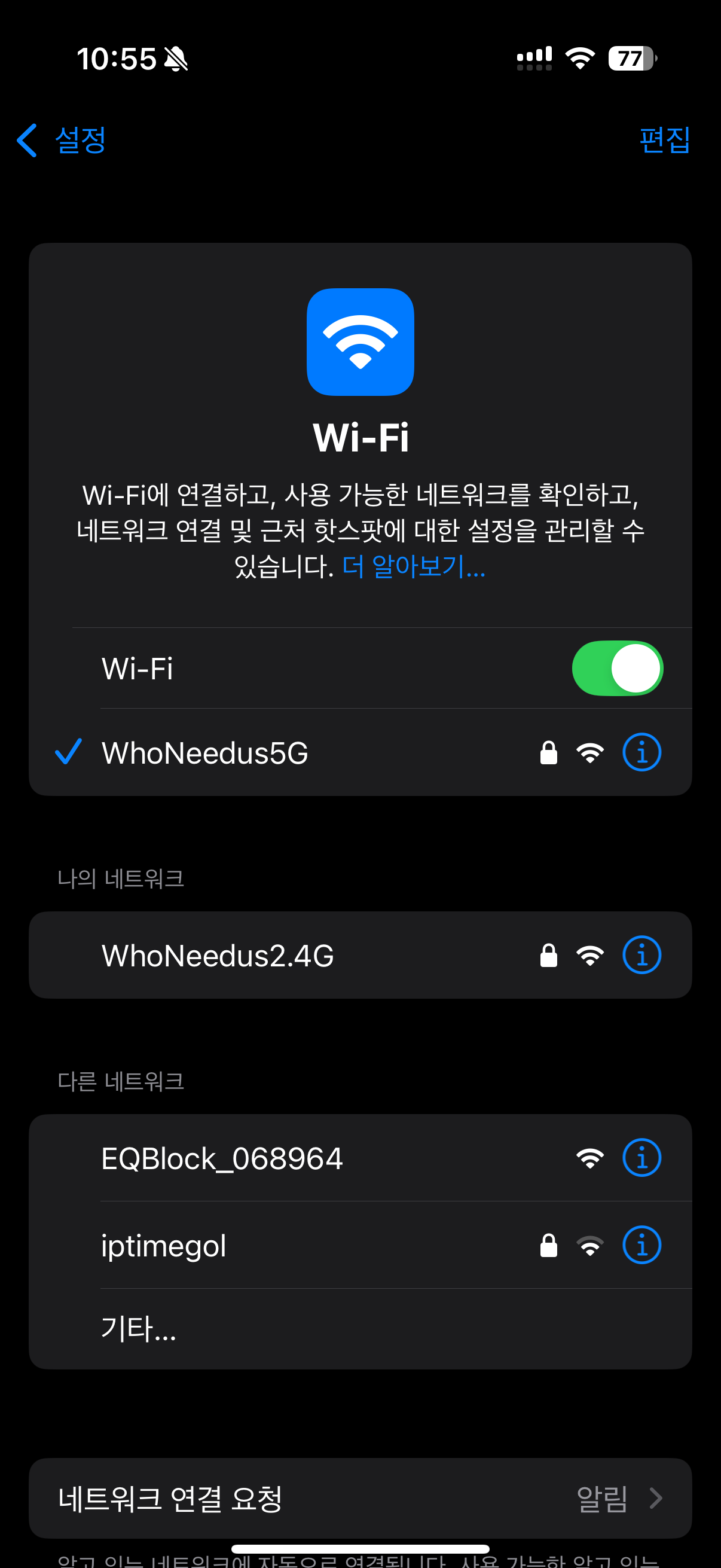Image resolution: width=721 pixels, height=1568 pixels.
Task: Open info for WhoNeedus5G
Action: click(641, 753)
